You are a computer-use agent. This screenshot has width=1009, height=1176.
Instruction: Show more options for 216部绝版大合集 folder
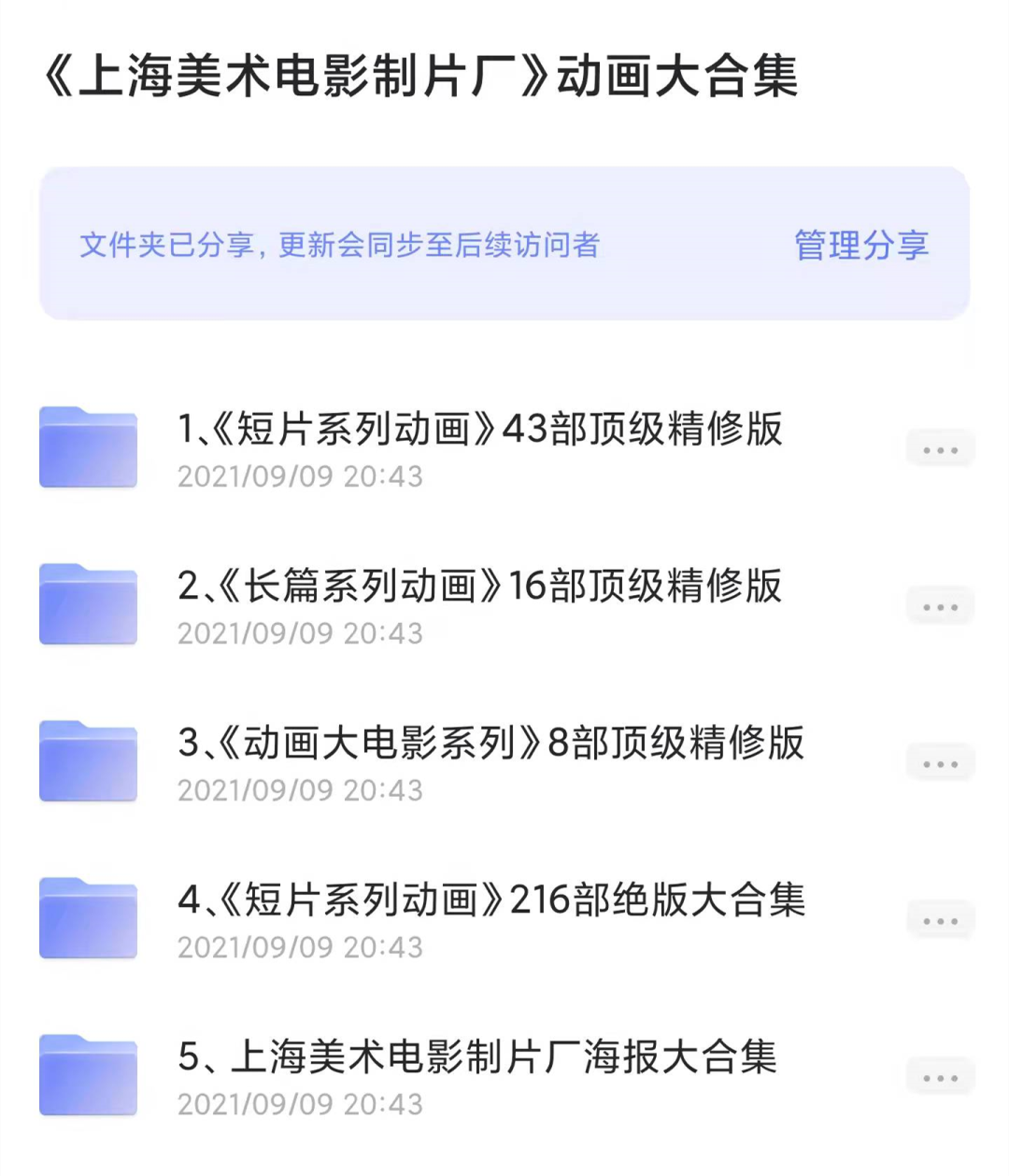tap(940, 921)
